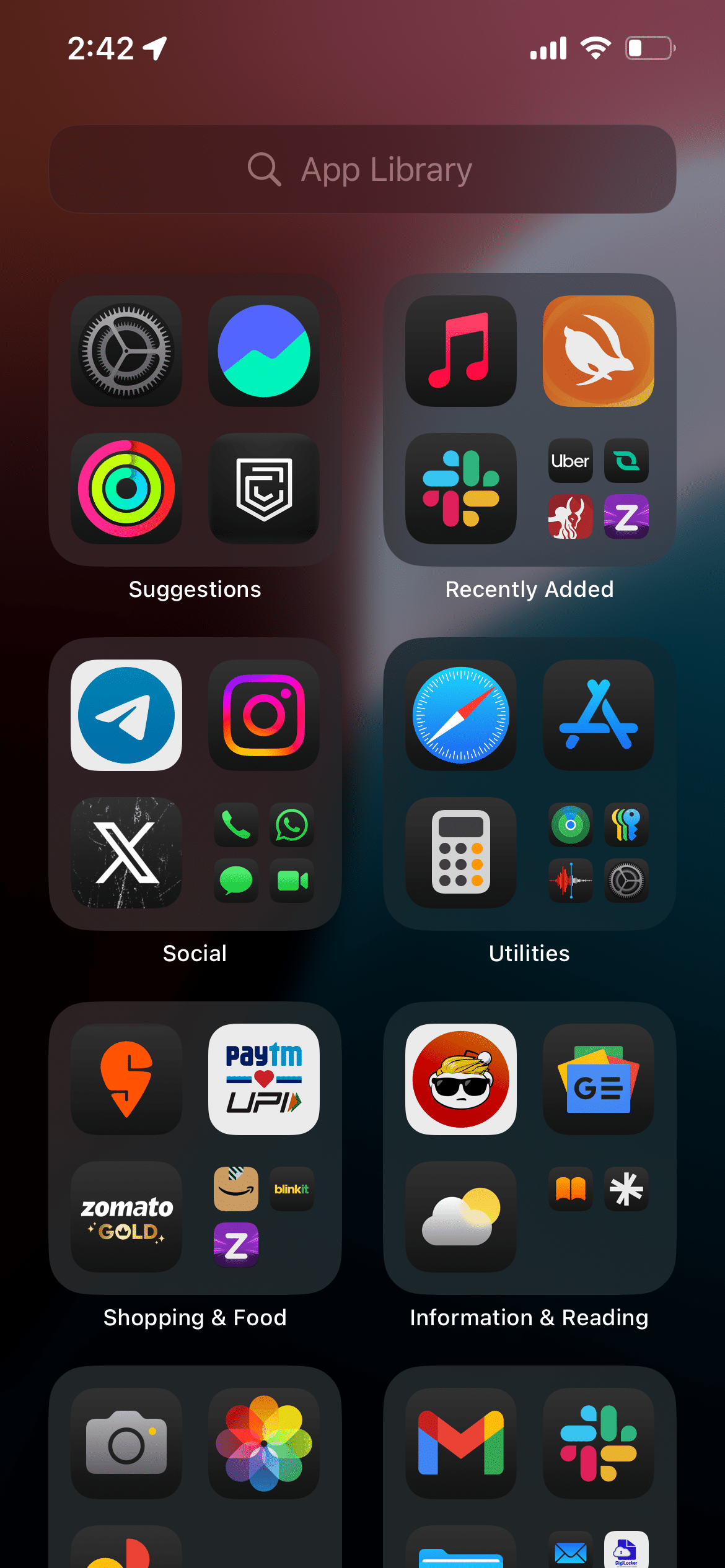Open the Gmail app

click(x=460, y=1444)
